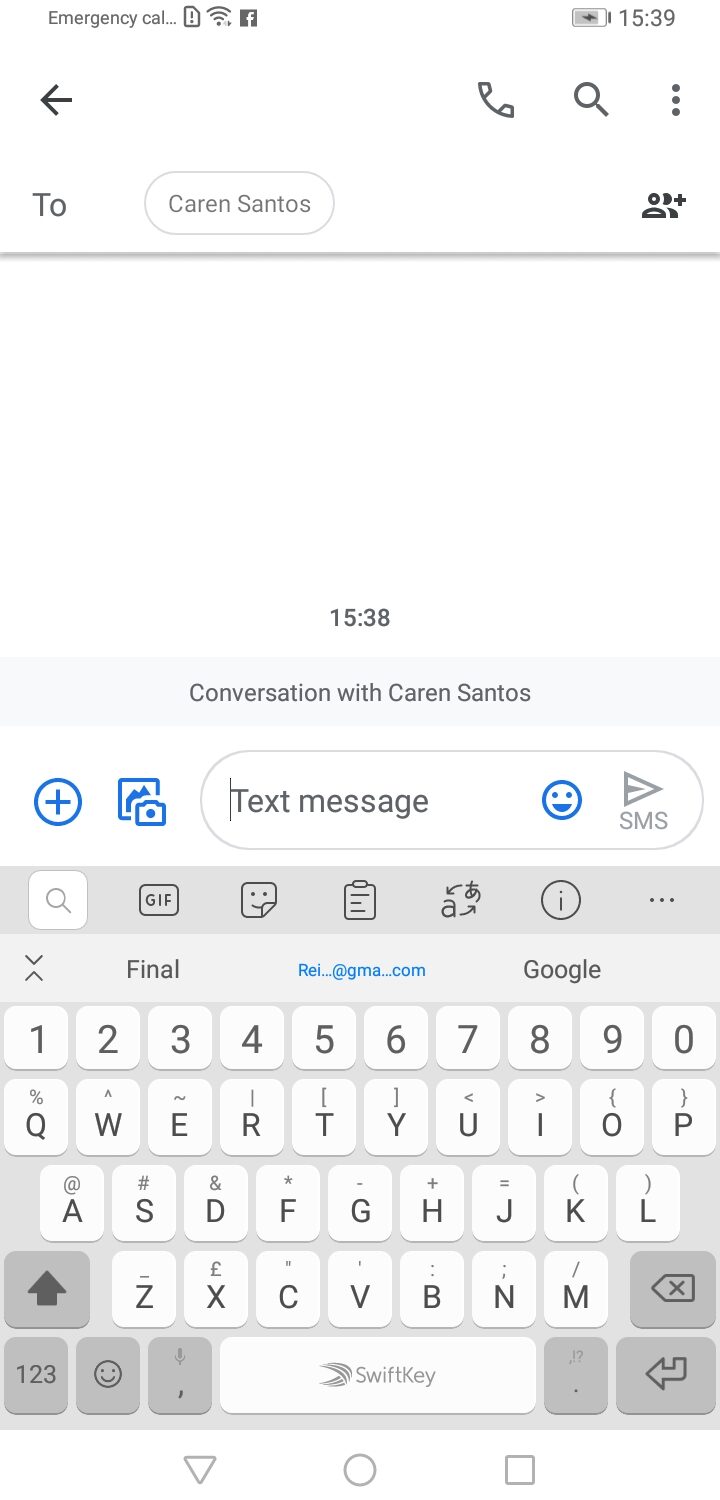Select the Caren Santos recipient chip
Image resolution: width=720 pixels, height=1500 pixels.
tap(239, 204)
